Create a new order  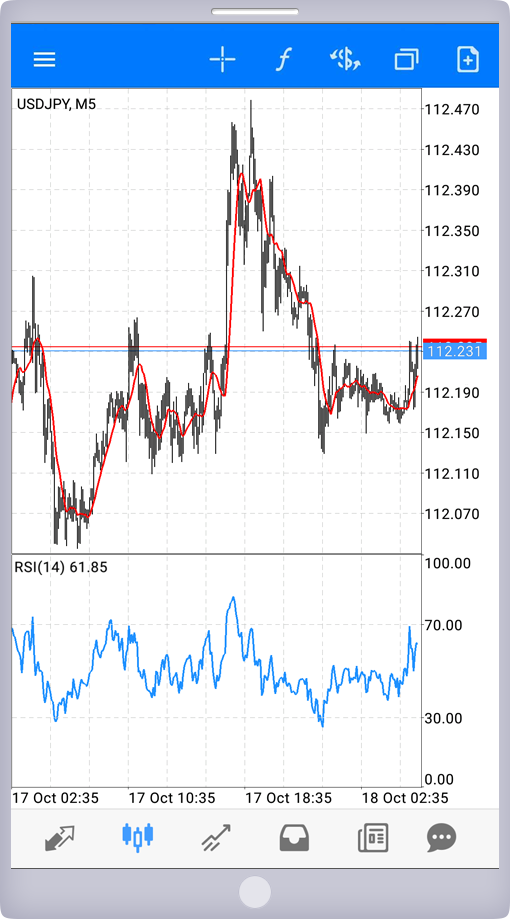point(467,59)
